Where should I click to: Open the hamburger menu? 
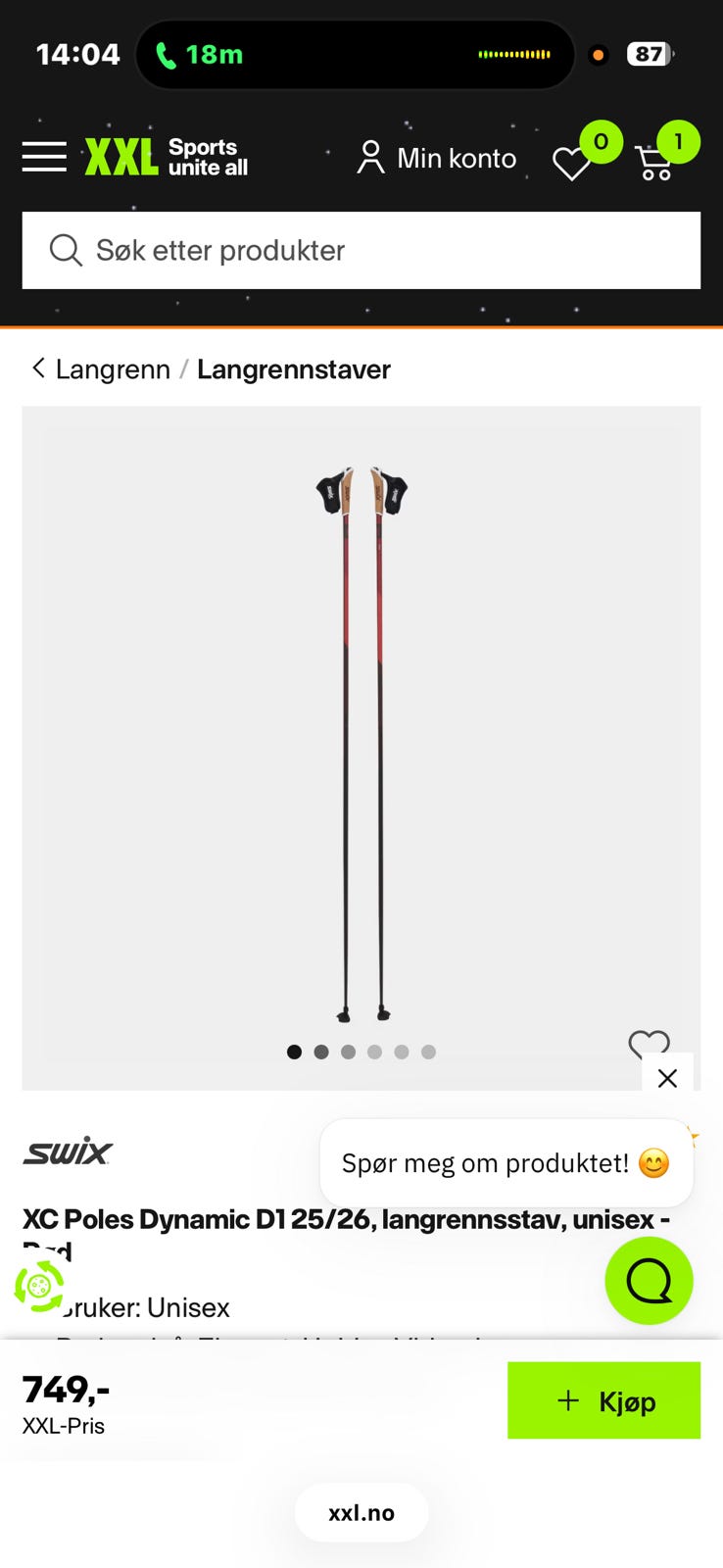[x=44, y=157]
